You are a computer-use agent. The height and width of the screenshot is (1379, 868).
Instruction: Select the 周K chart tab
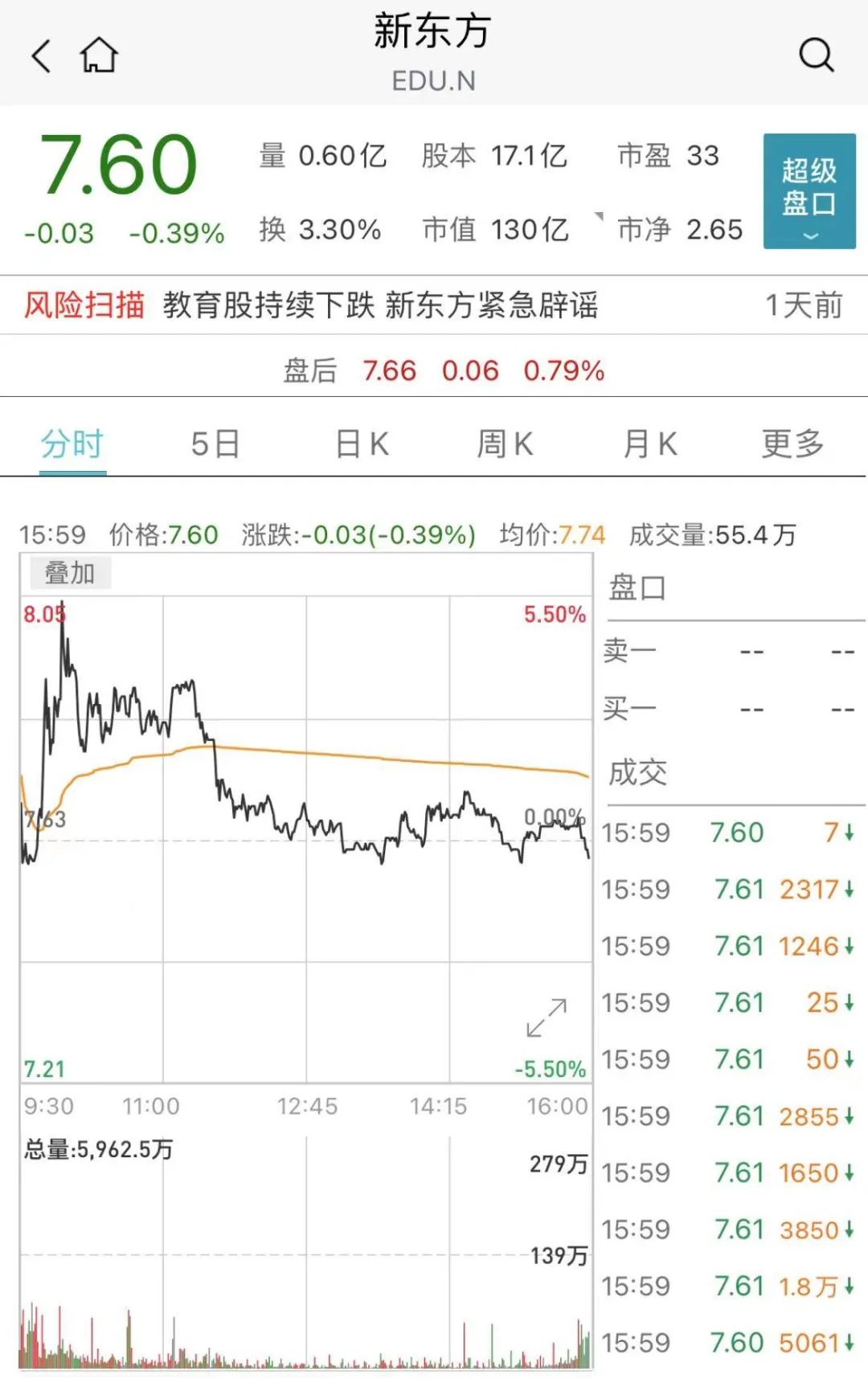click(x=505, y=444)
